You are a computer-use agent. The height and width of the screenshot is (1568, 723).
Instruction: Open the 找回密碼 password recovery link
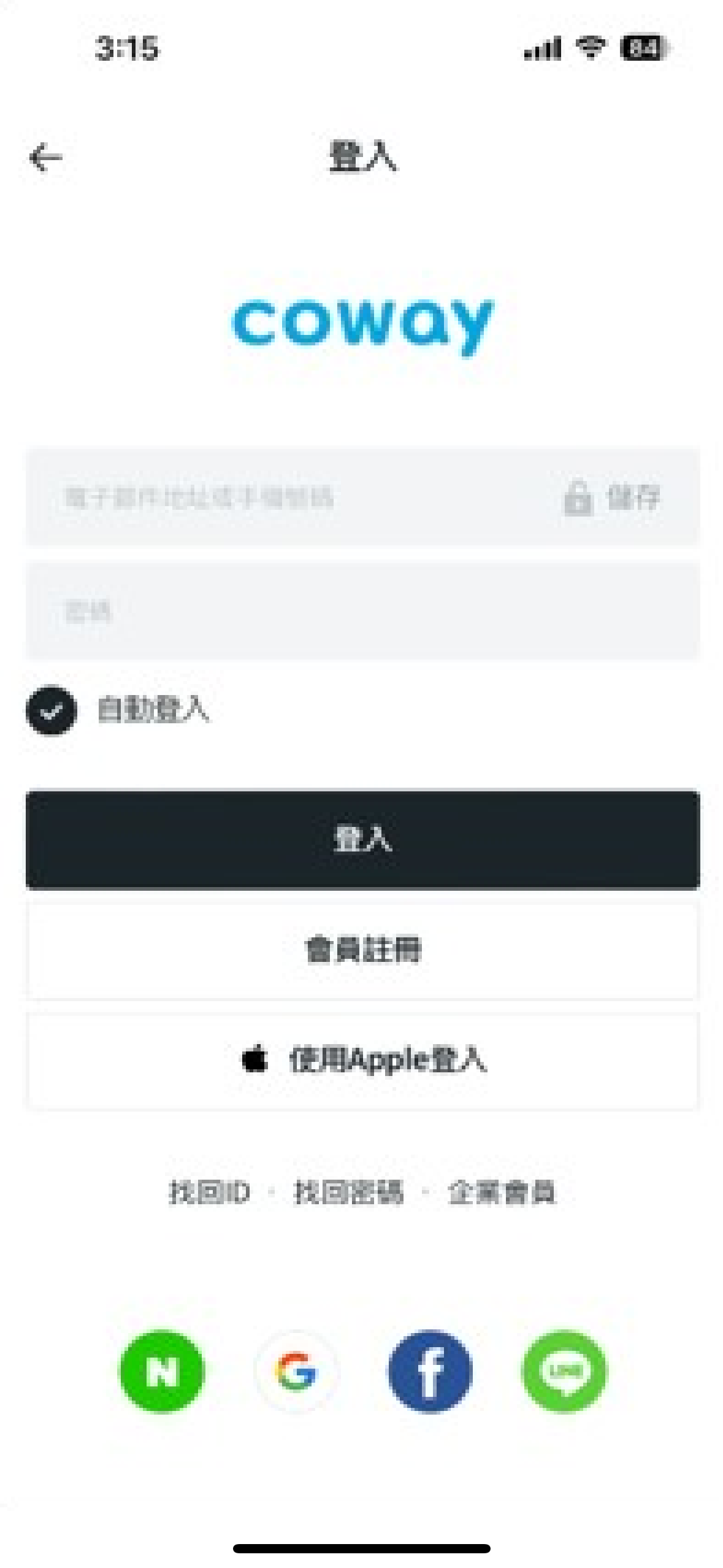[348, 1193]
